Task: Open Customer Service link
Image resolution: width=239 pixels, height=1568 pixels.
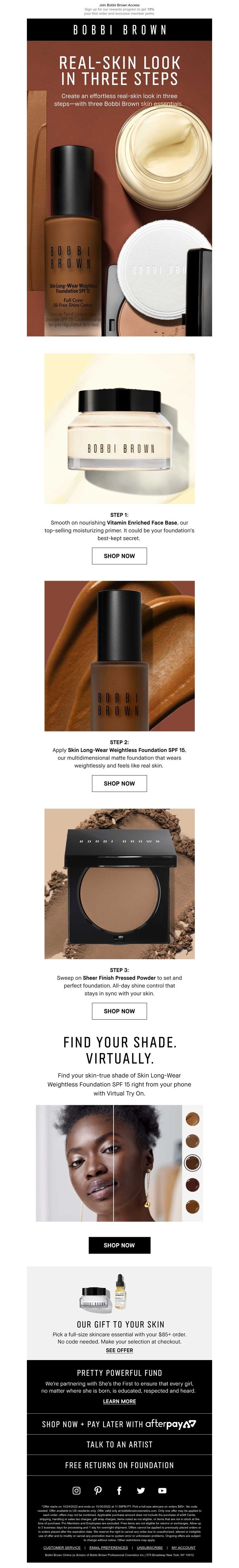Action: [62, 1547]
